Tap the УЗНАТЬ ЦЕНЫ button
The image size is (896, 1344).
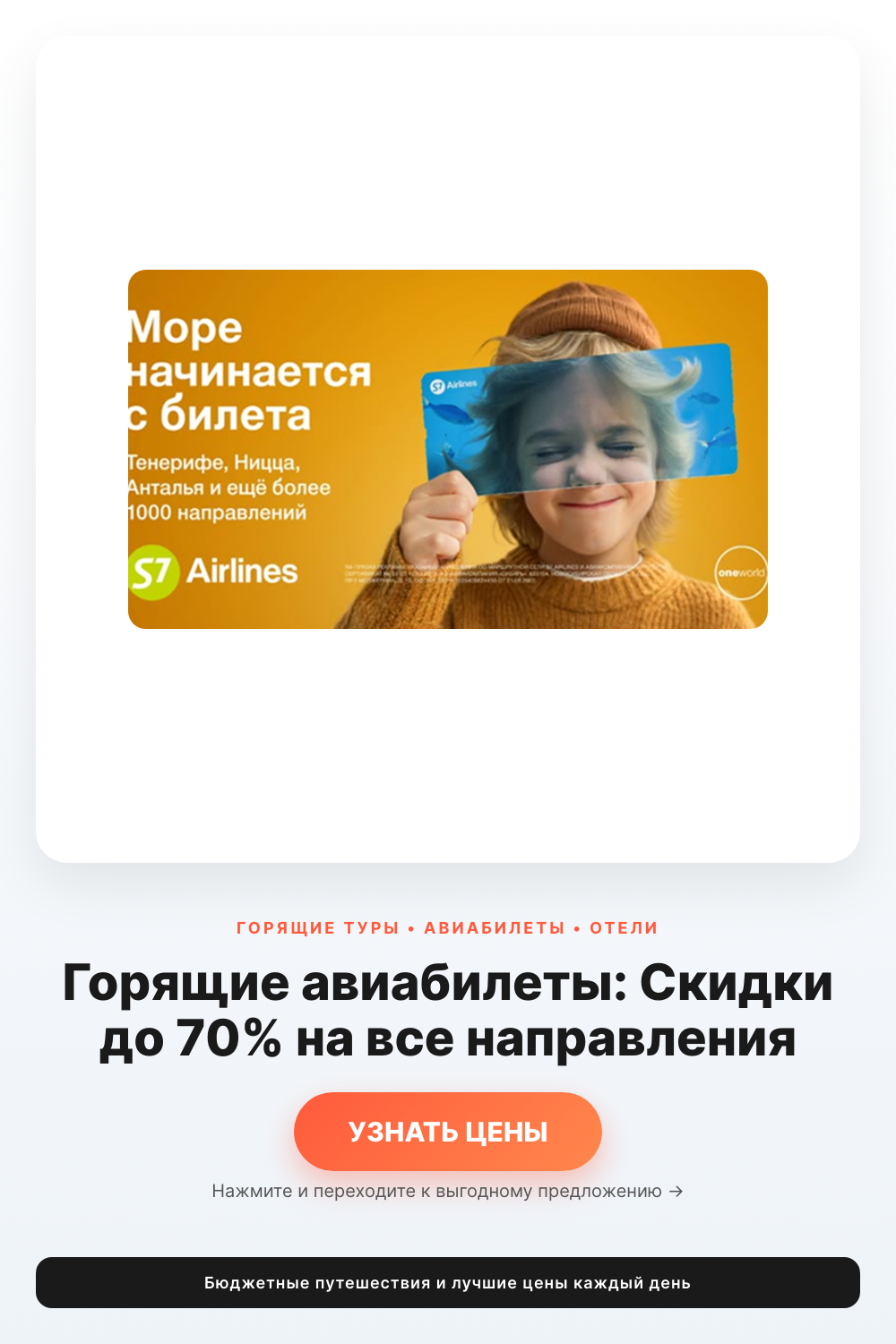(448, 1132)
